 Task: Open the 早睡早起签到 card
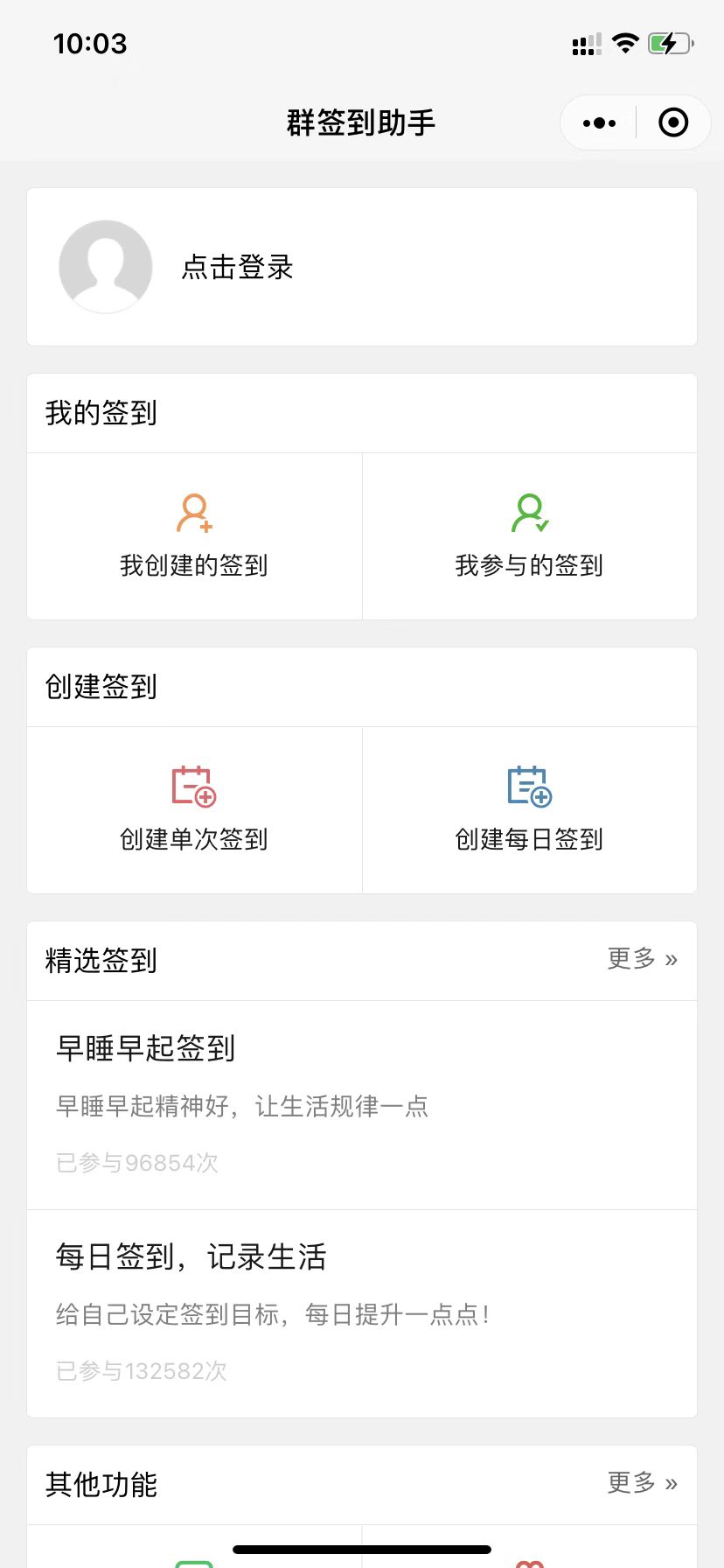tap(362, 1105)
